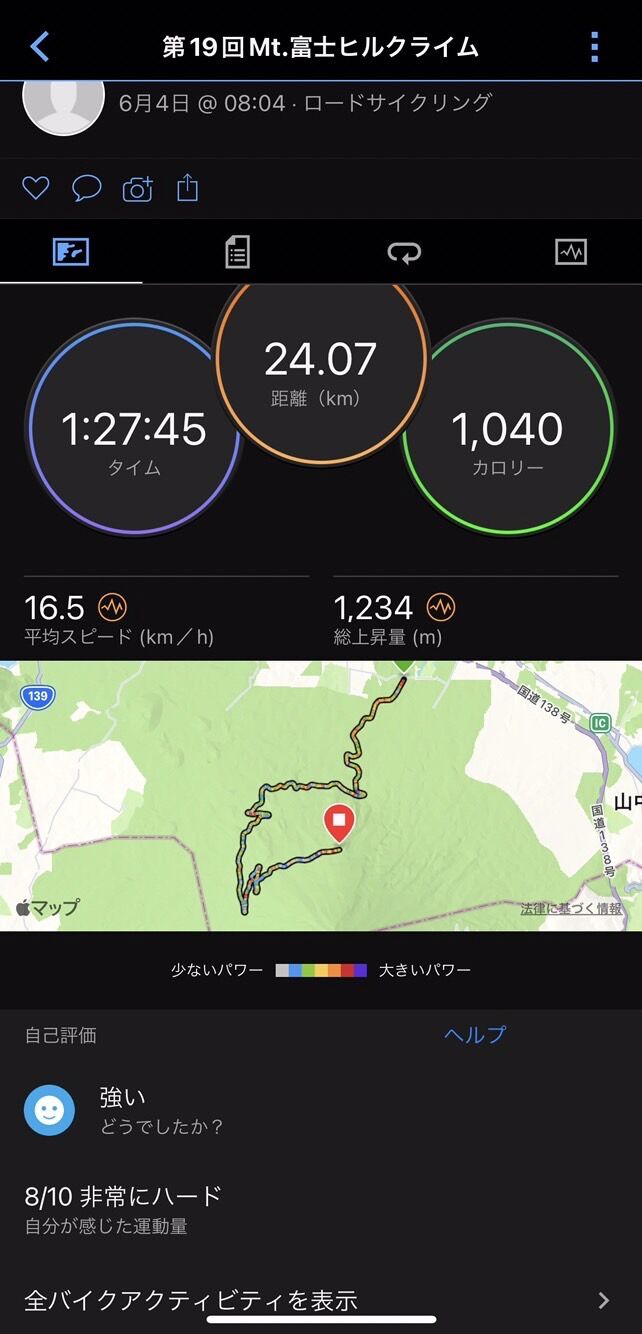Image resolution: width=642 pixels, height=1334 pixels.
Task: Open 全バイクアクティビティを表示
Action: pos(320,1300)
